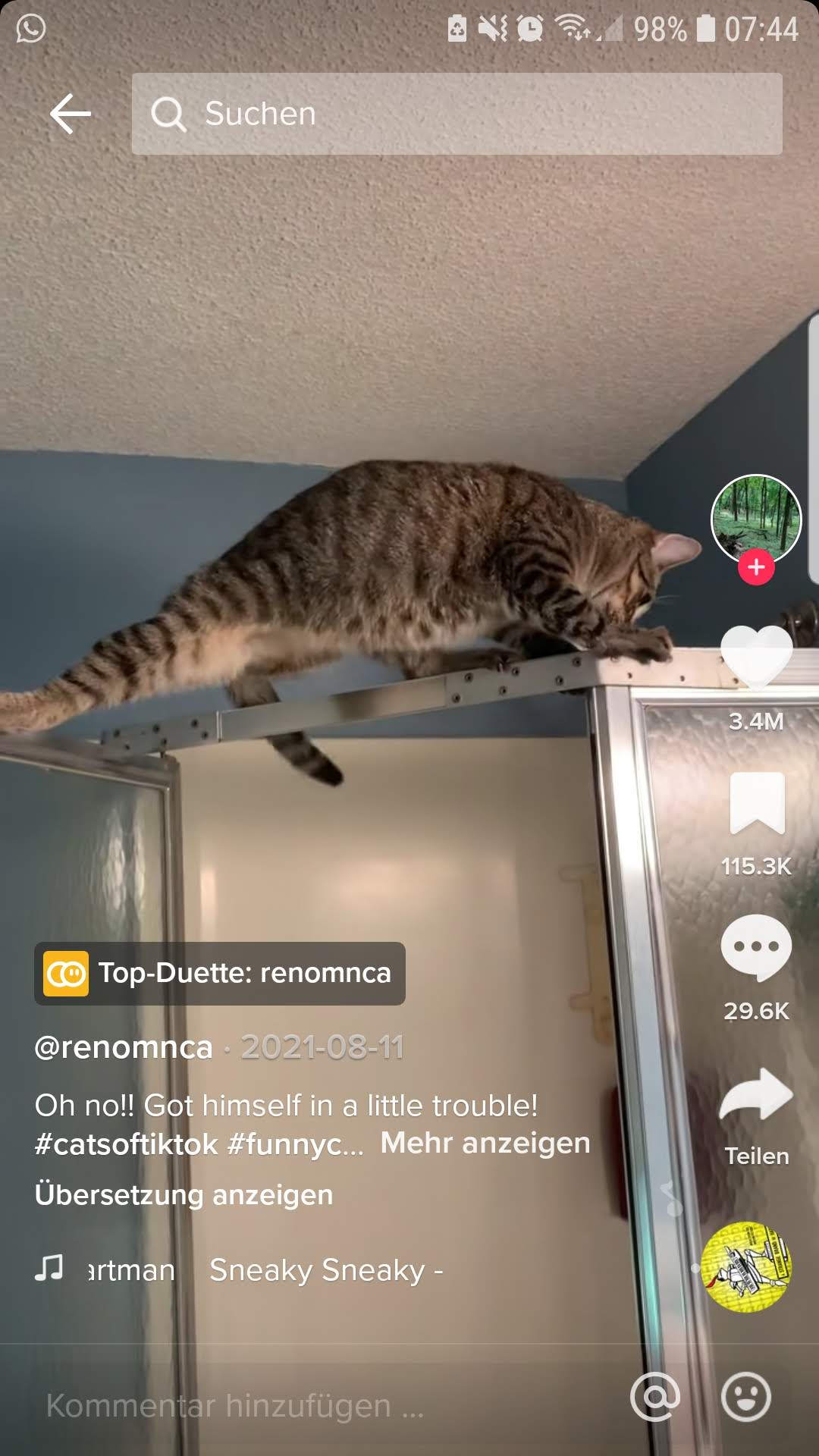Open the creator's profile picture
The height and width of the screenshot is (1456, 819).
point(756,519)
